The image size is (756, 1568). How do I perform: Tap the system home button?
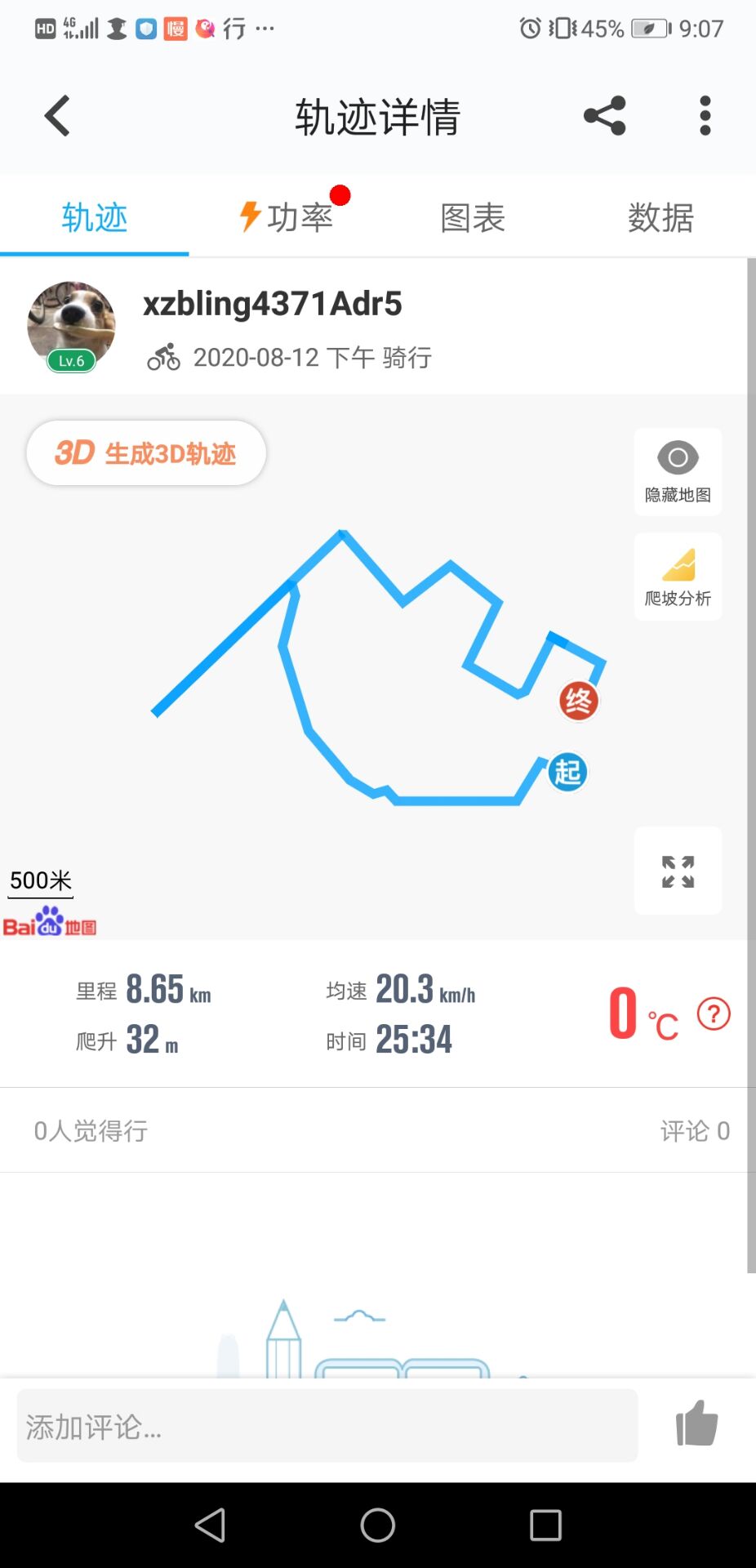(x=378, y=1525)
